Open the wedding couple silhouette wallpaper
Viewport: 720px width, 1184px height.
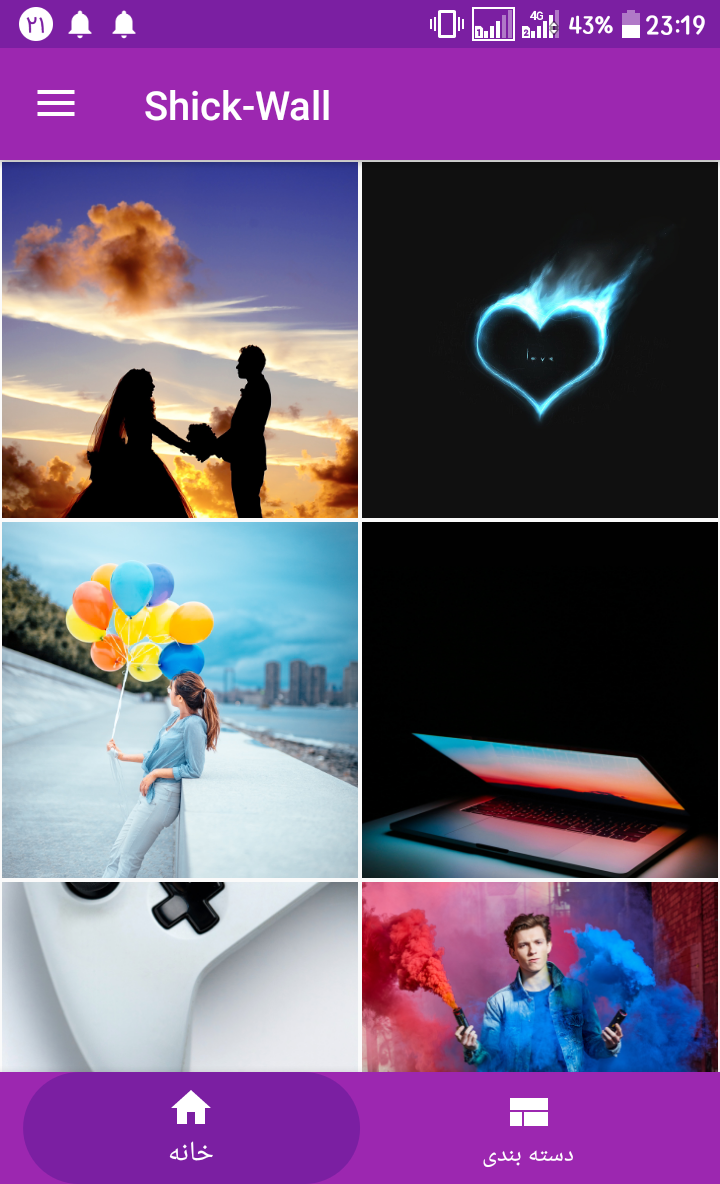(x=180, y=340)
